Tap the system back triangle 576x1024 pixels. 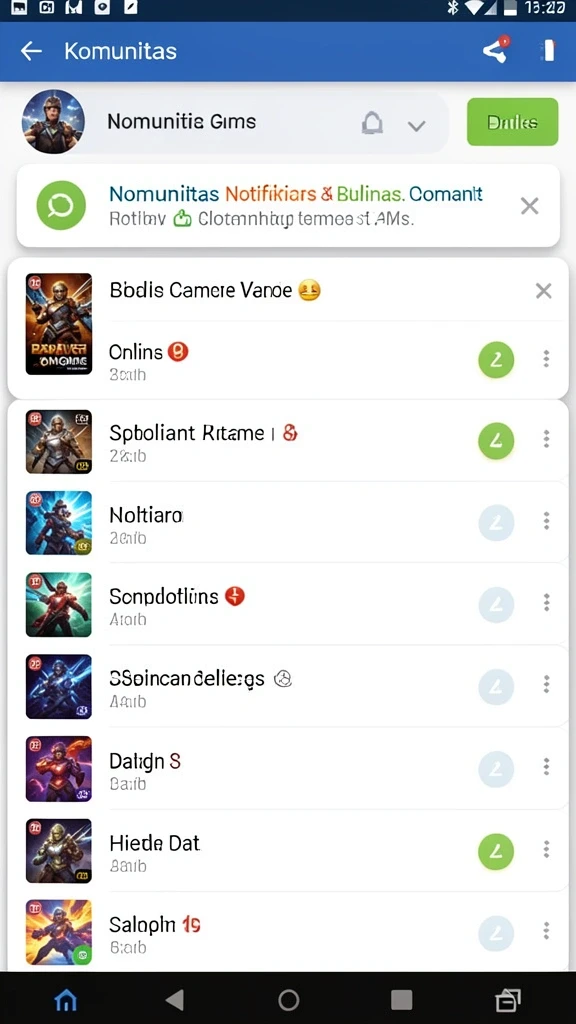pos(174,999)
